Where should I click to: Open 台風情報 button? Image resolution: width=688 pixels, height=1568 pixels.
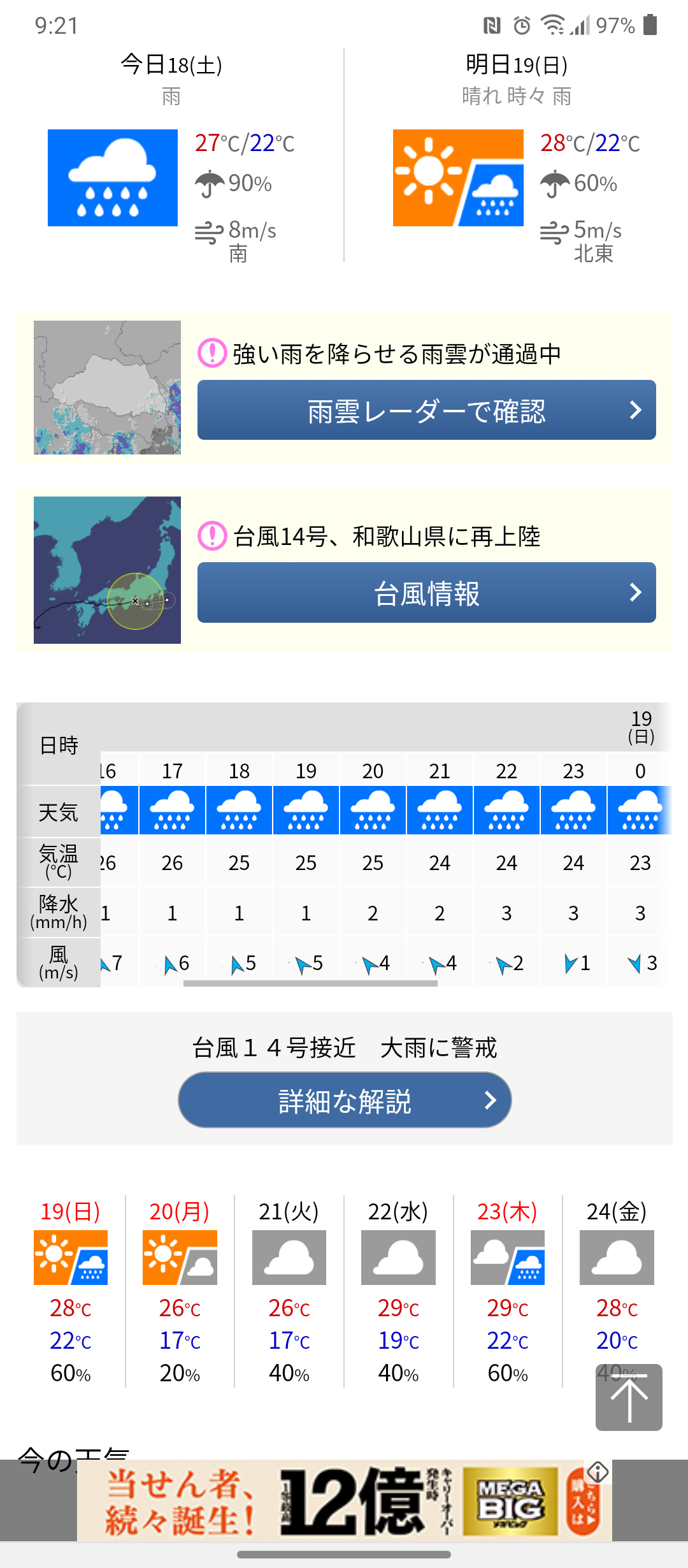426,592
